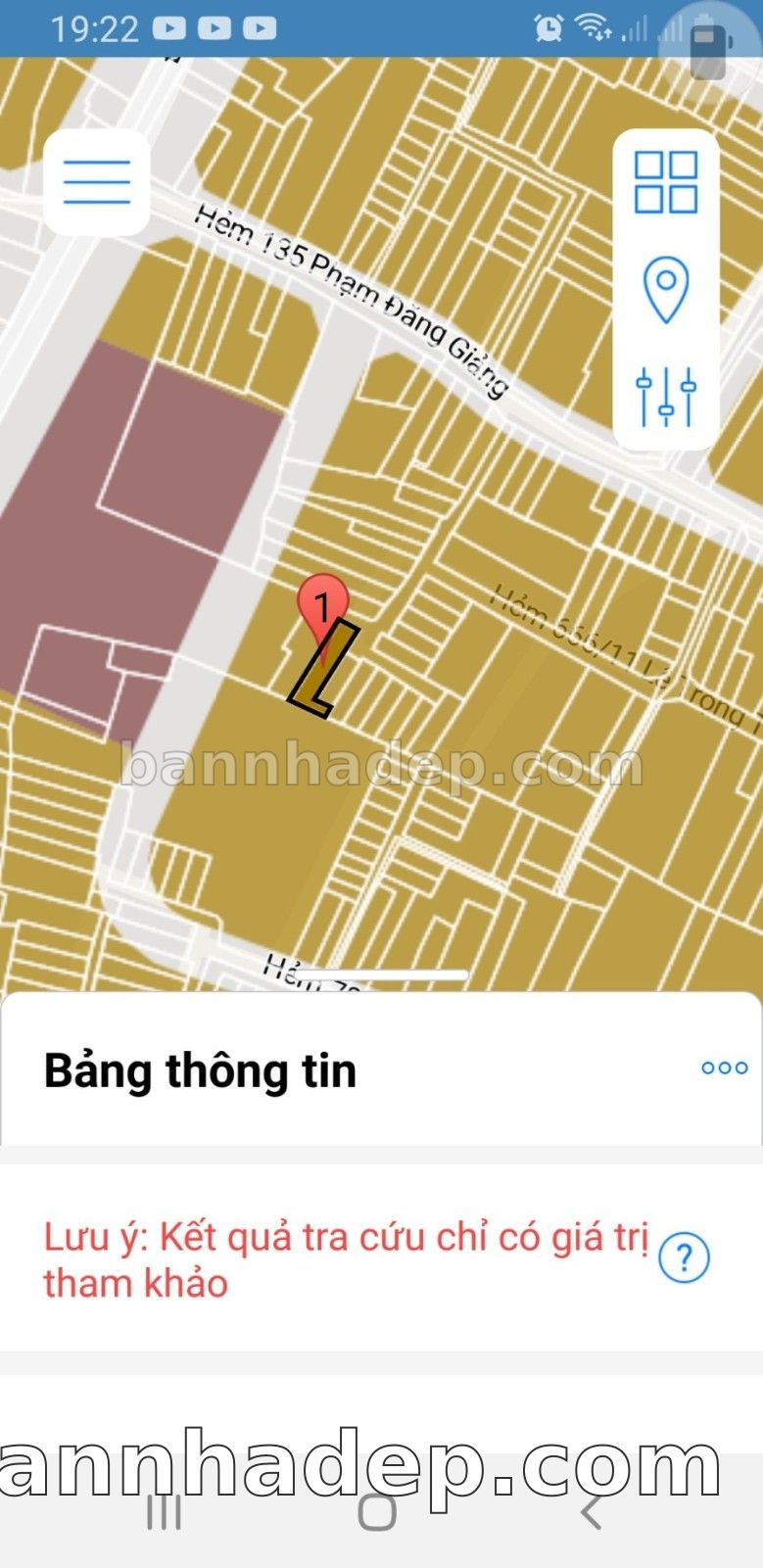Tap red marker number 1 on map
The image size is (763, 1568).
coord(322,605)
